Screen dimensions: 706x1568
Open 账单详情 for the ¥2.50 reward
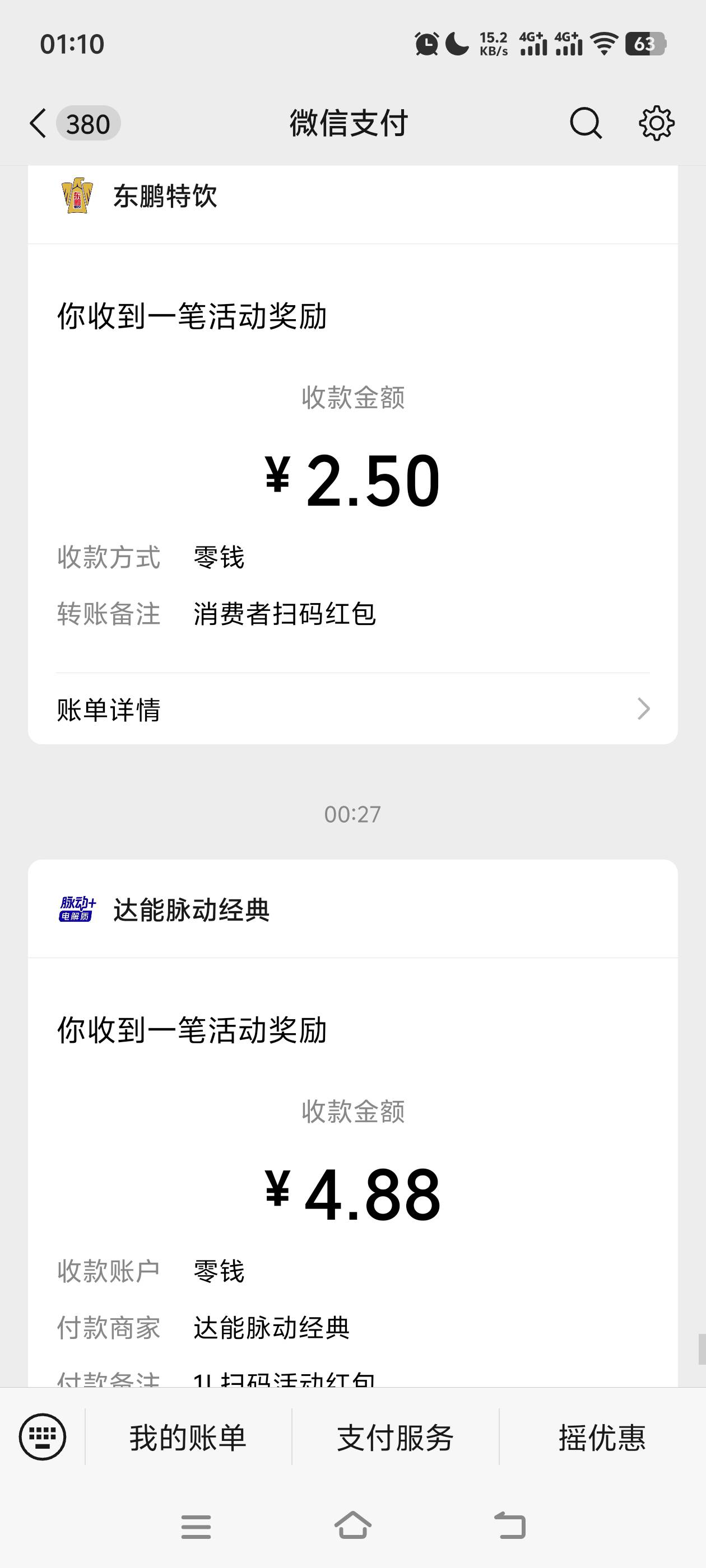click(352, 709)
